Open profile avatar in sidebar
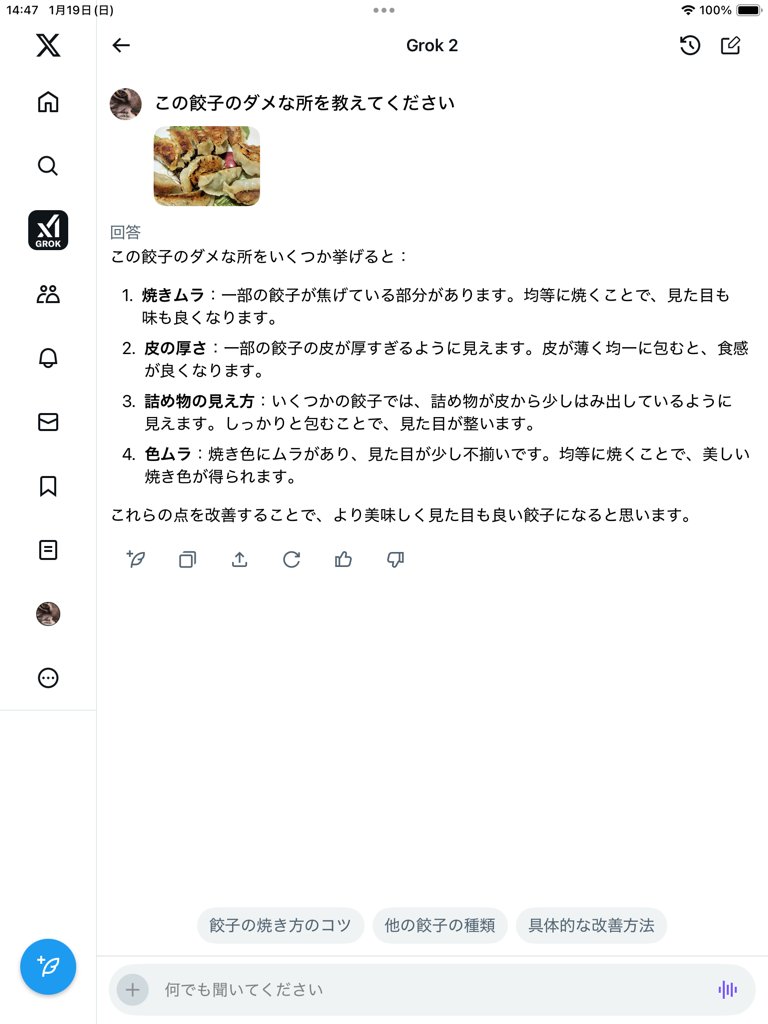The height and width of the screenshot is (1024, 768). pos(48,614)
